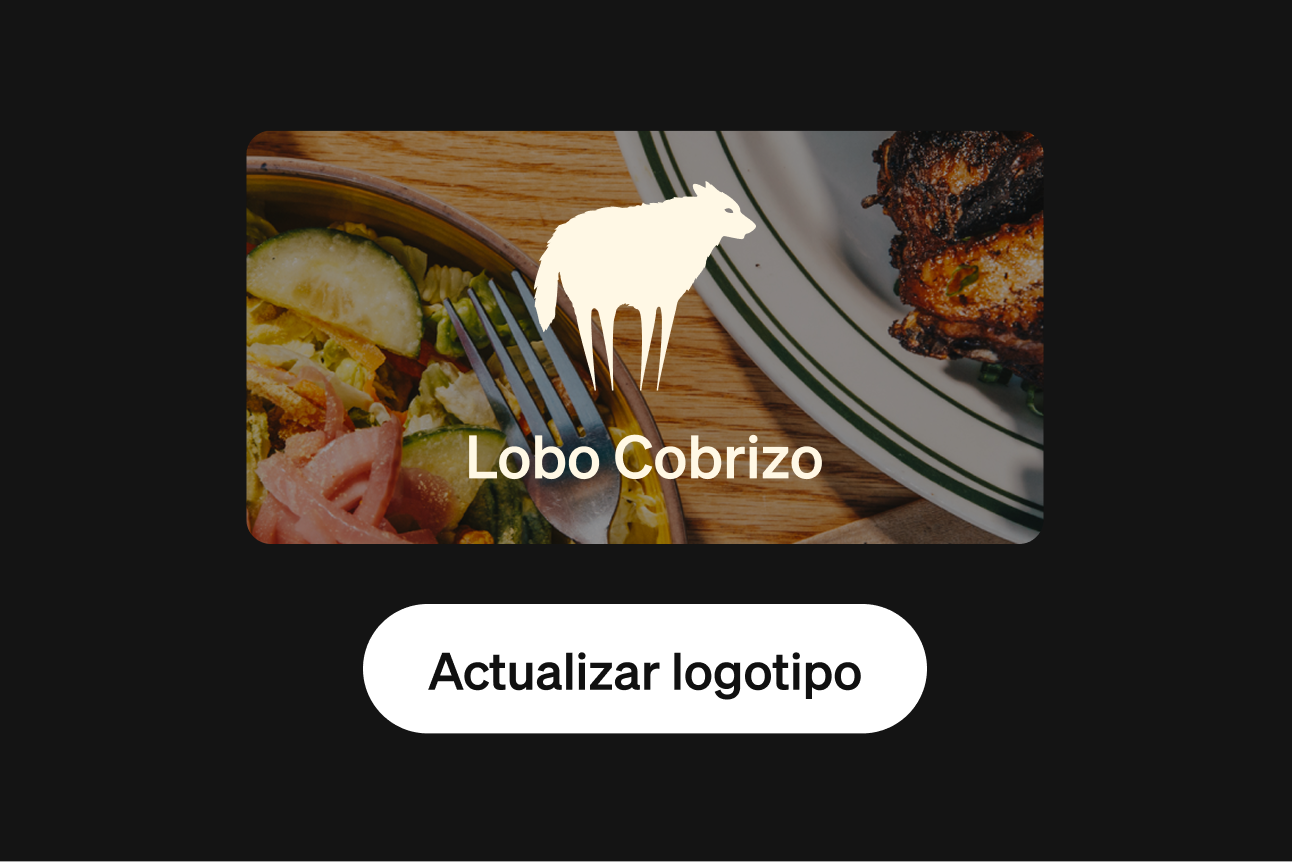The image size is (1293, 862).
Task: Tap the Actualizar logotipo button
Action: point(644,669)
